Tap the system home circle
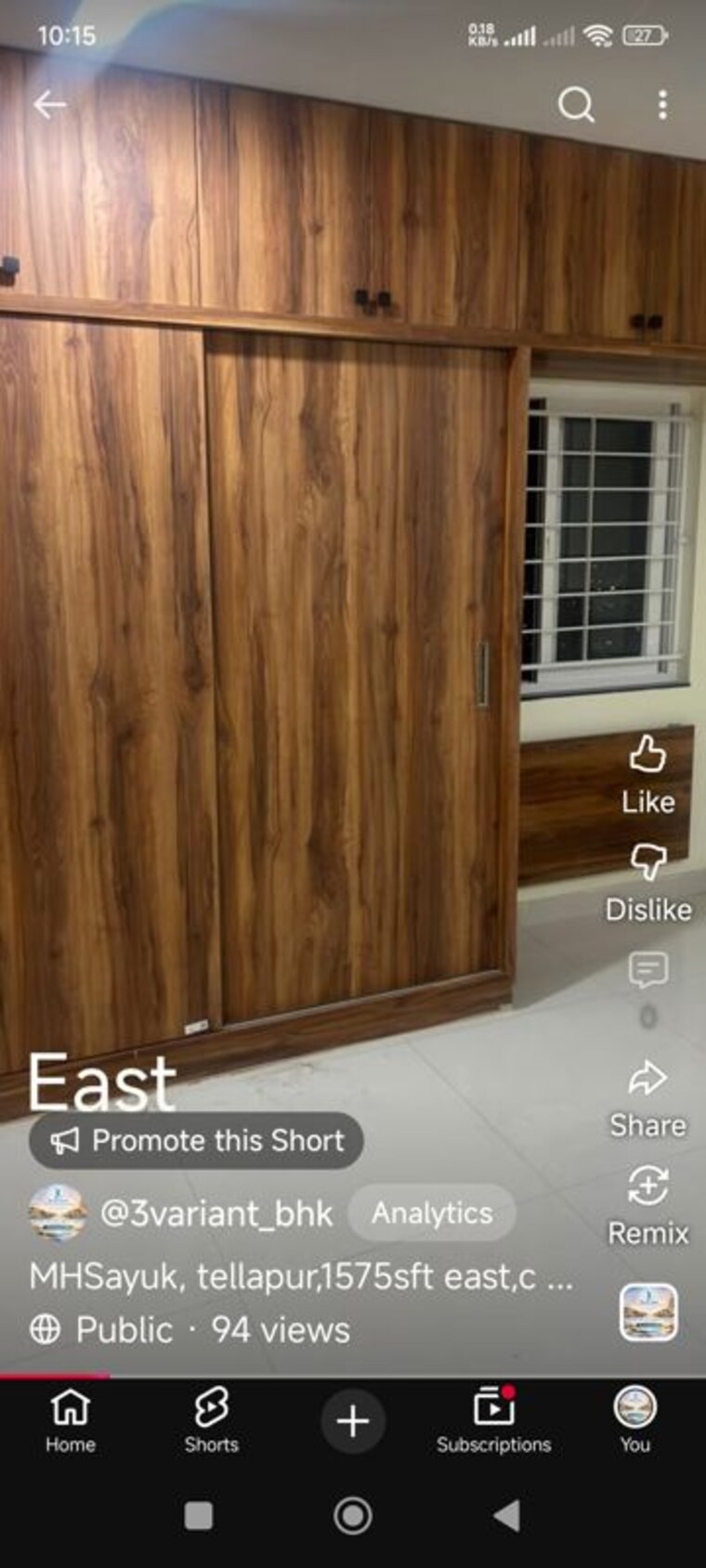 352,1516
